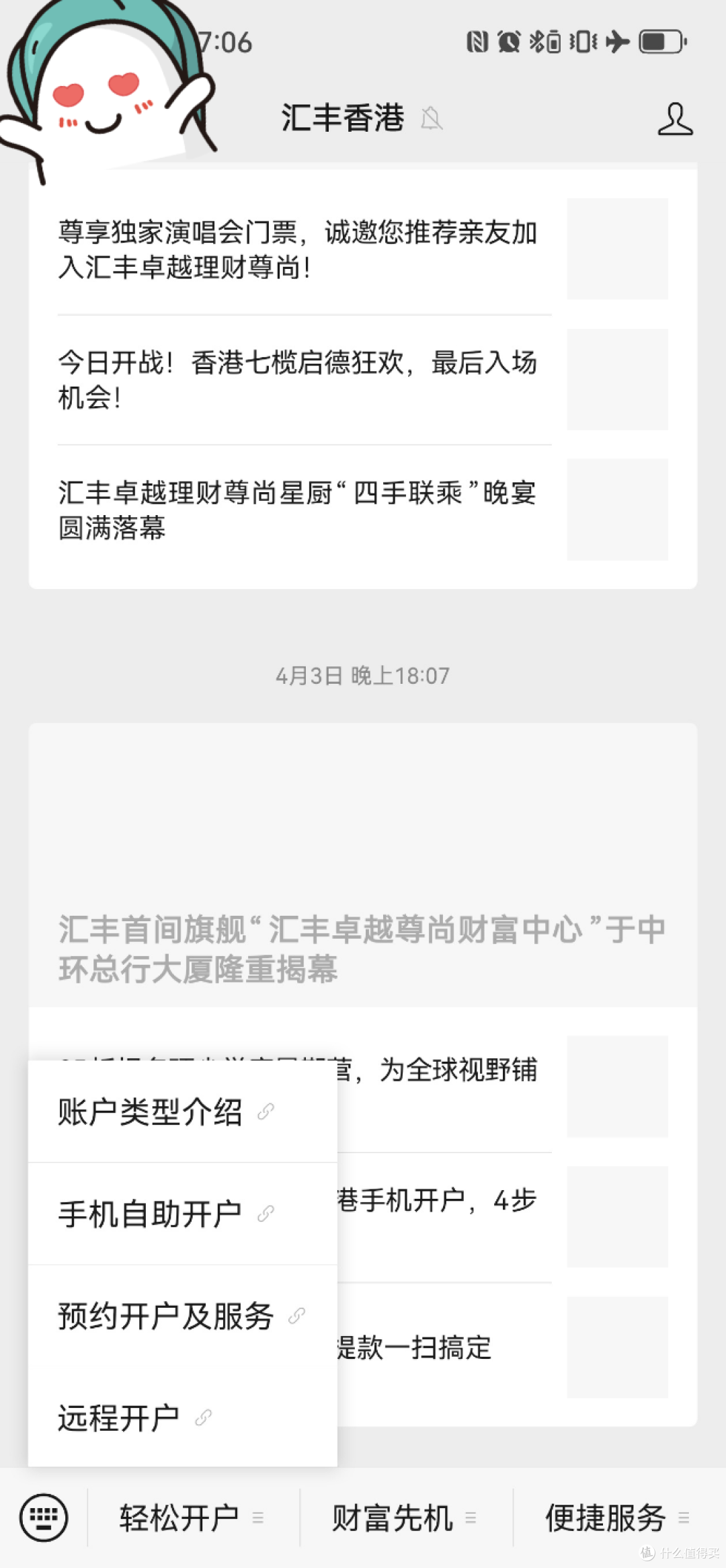The width and height of the screenshot is (726, 1568).
Task: Toggle vibrate mode icon in status bar
Action: 582,42
